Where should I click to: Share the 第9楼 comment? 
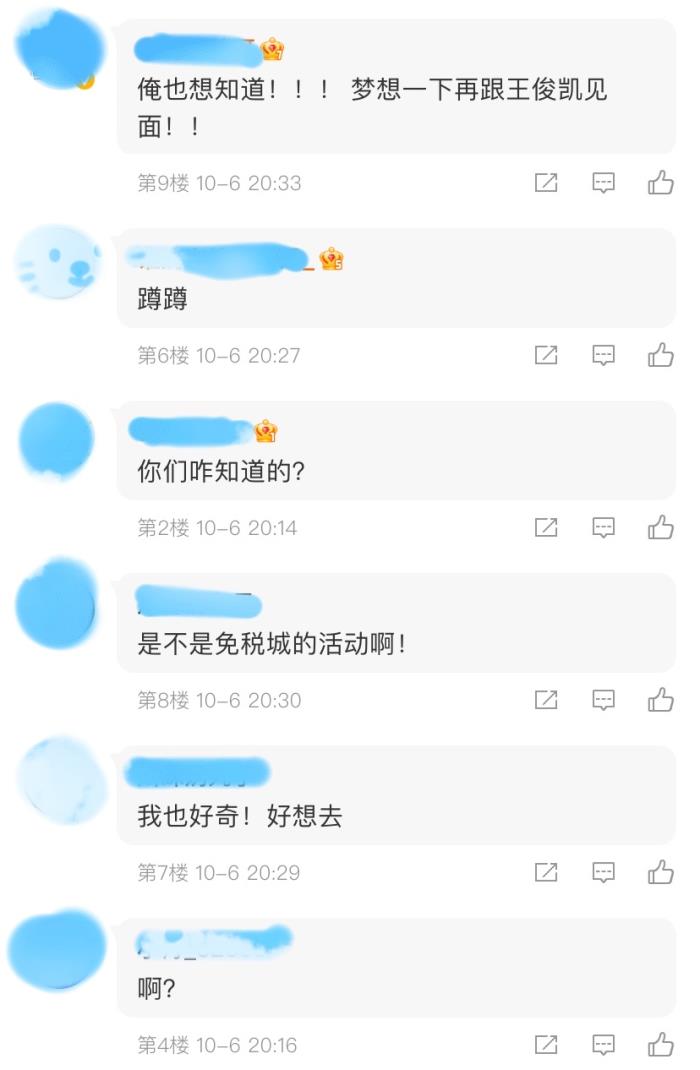pyautogui.click(x=546, y=183)
